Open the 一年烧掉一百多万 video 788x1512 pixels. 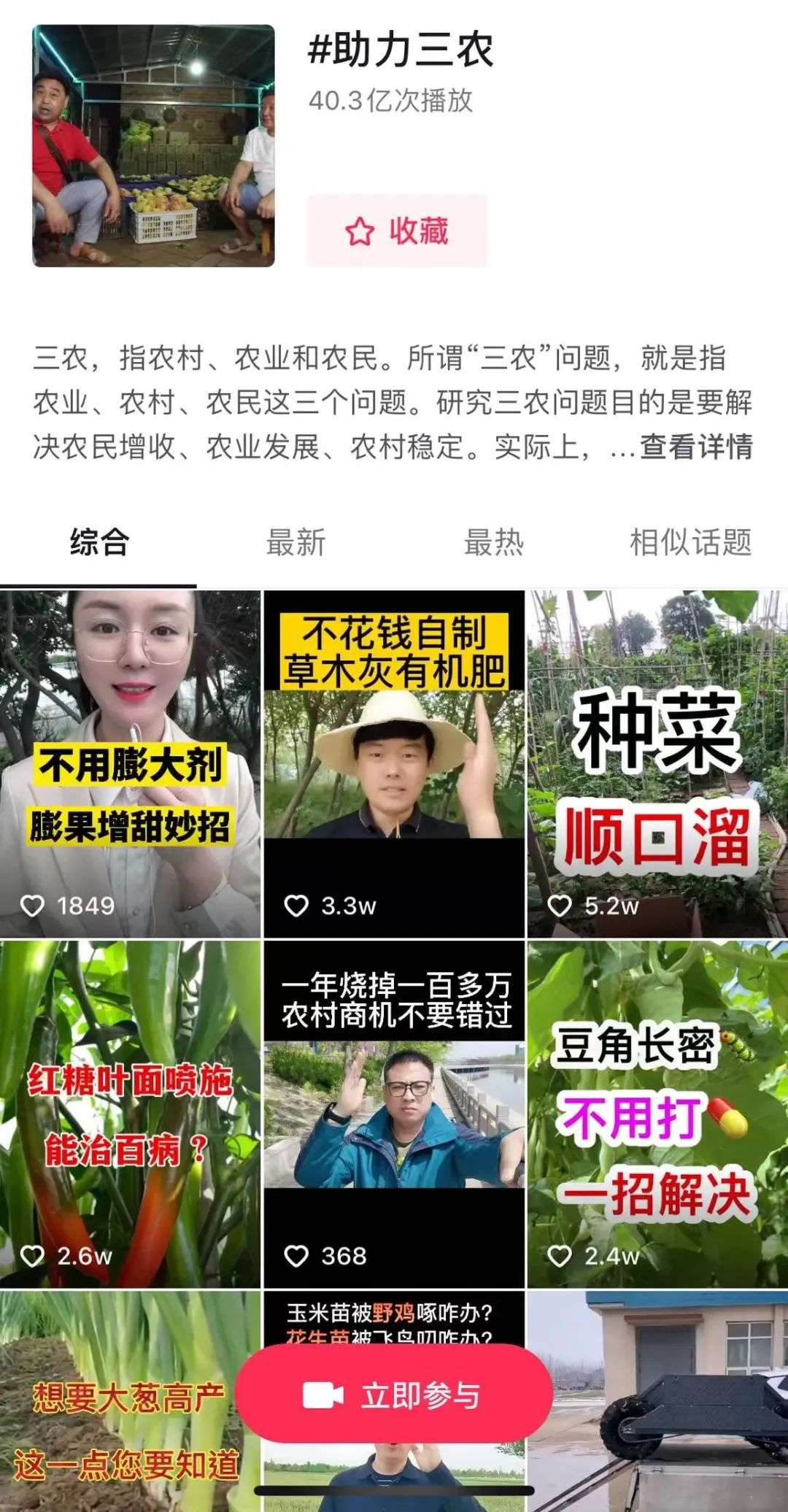(x=394, y=1114)
